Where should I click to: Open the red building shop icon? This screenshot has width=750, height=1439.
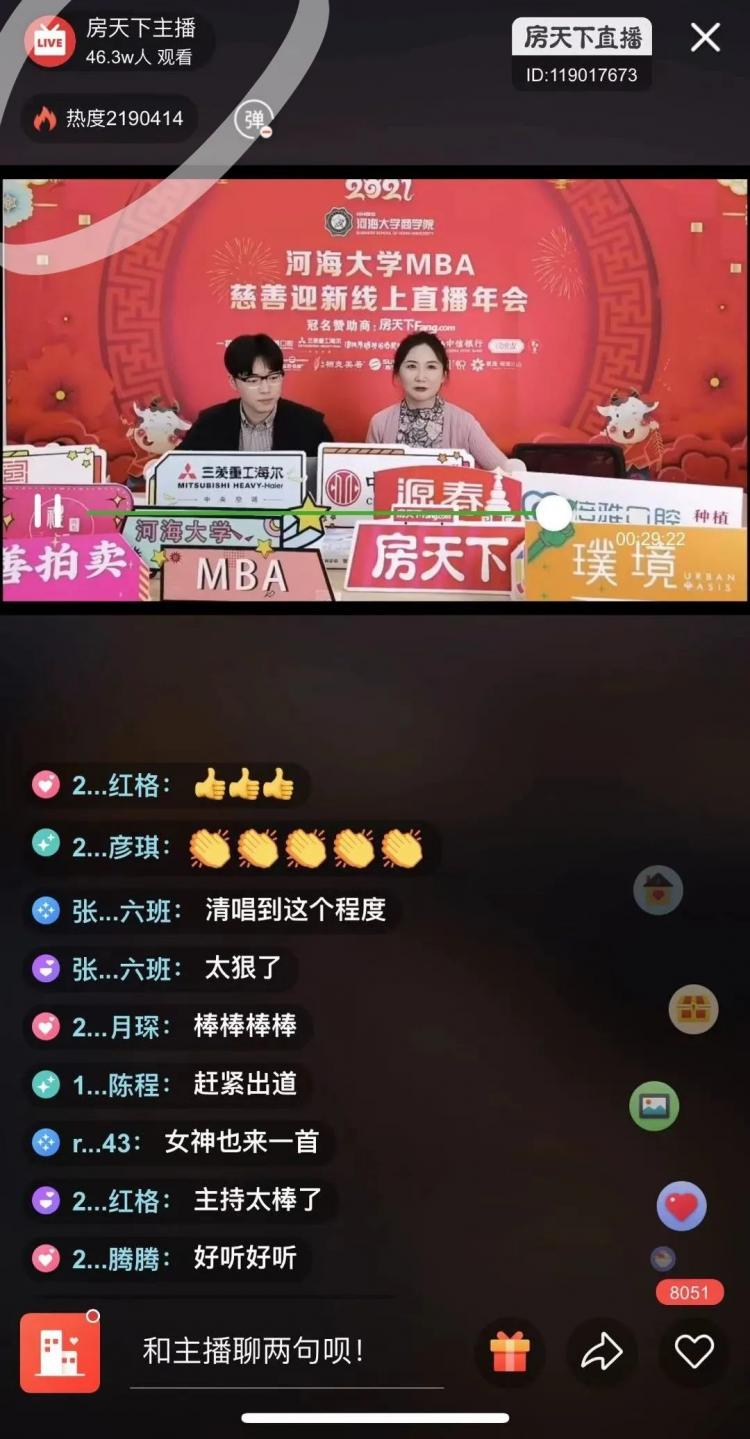click(60, 1352)
